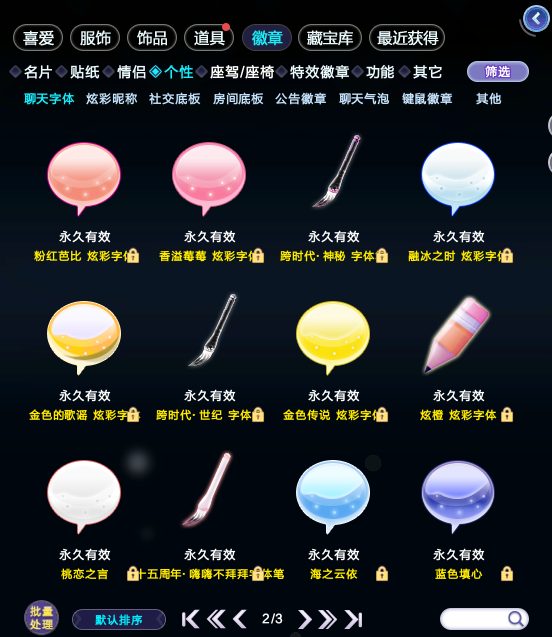Tap the 批量处理 button

point(41,618)
